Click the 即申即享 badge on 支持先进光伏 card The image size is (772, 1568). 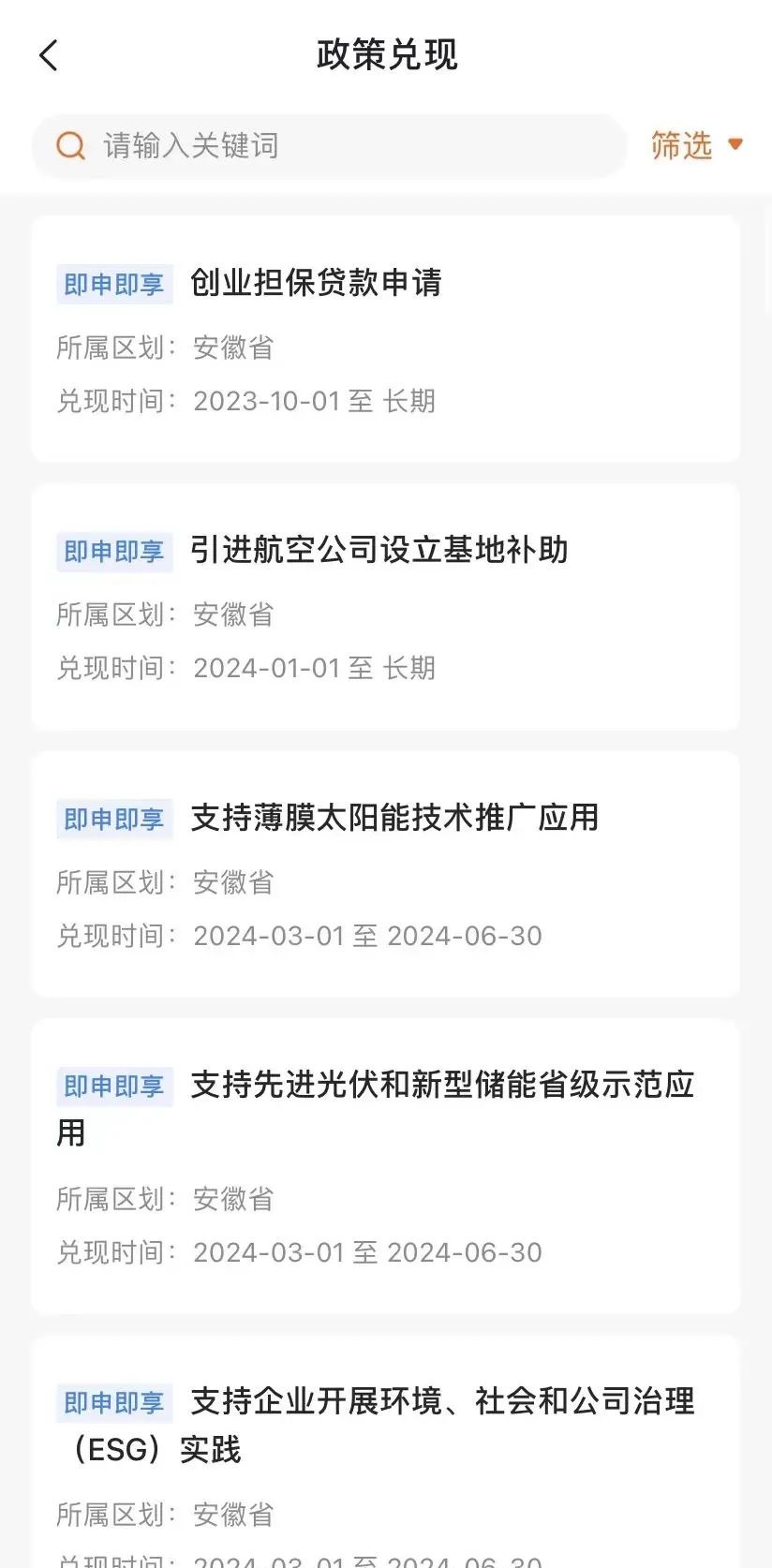(114, 1086)
